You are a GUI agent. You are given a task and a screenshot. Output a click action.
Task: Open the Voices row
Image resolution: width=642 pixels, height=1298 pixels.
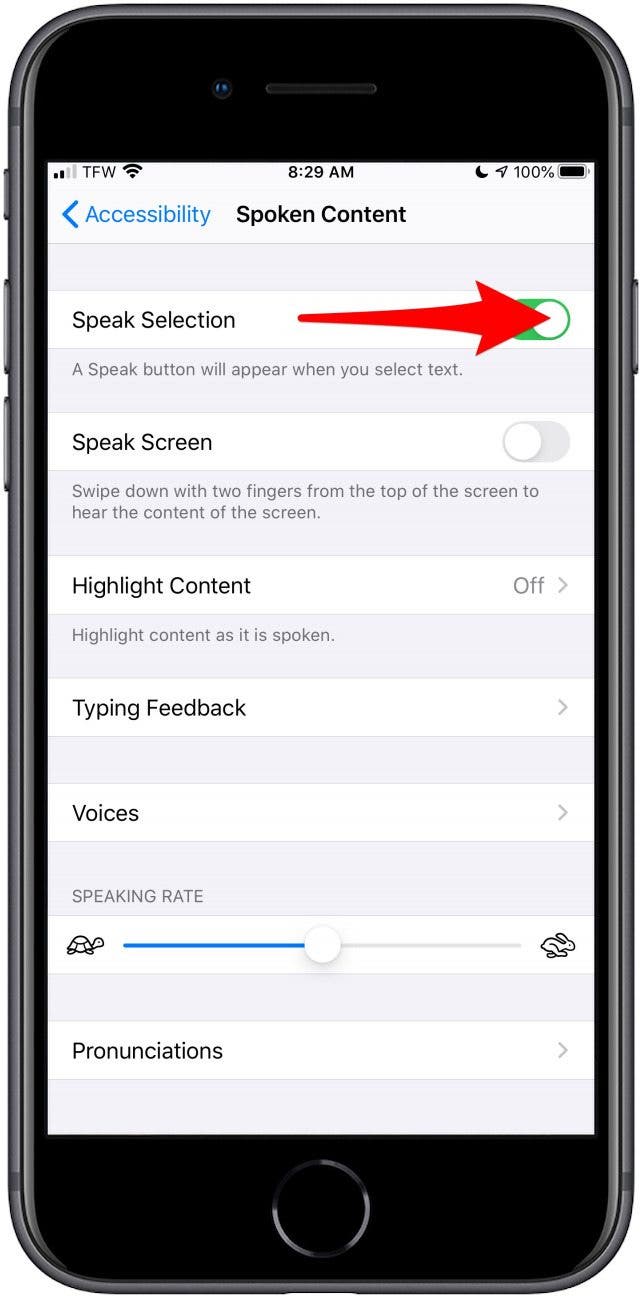321,813
